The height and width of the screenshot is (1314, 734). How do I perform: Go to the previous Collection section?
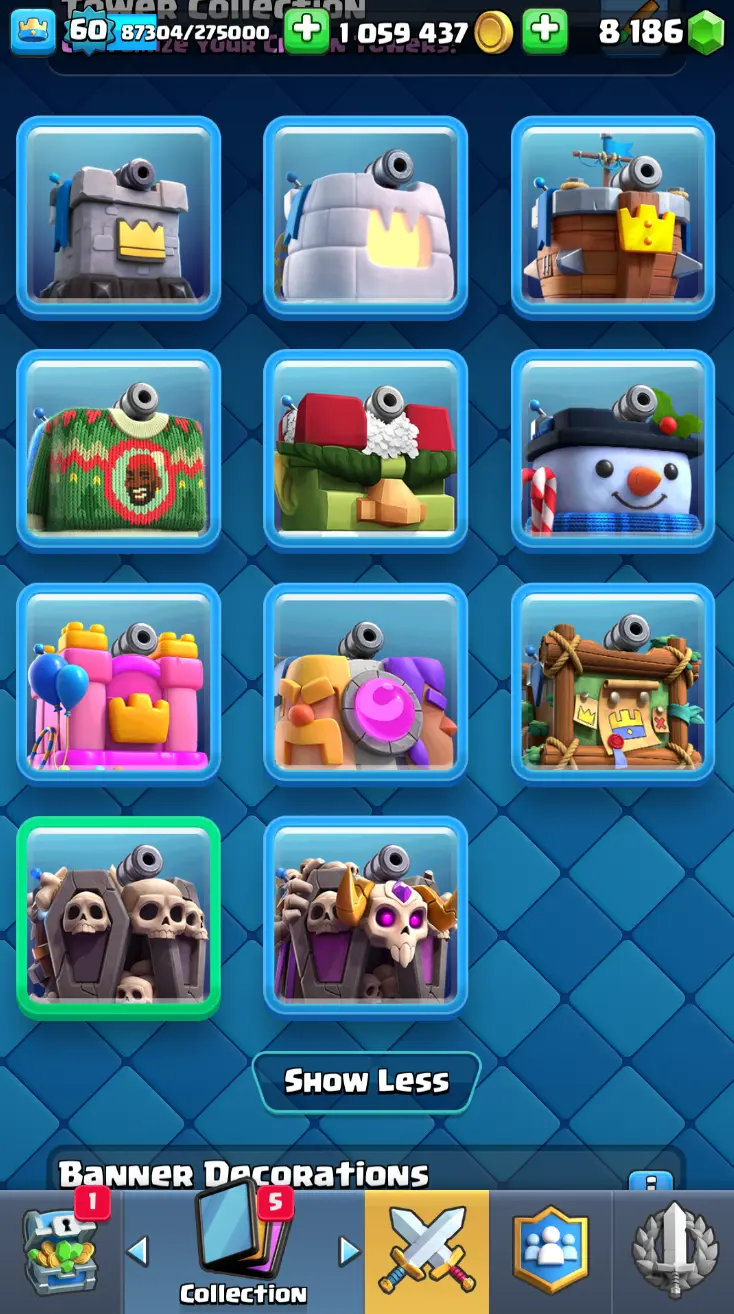tap(138, 1250)
